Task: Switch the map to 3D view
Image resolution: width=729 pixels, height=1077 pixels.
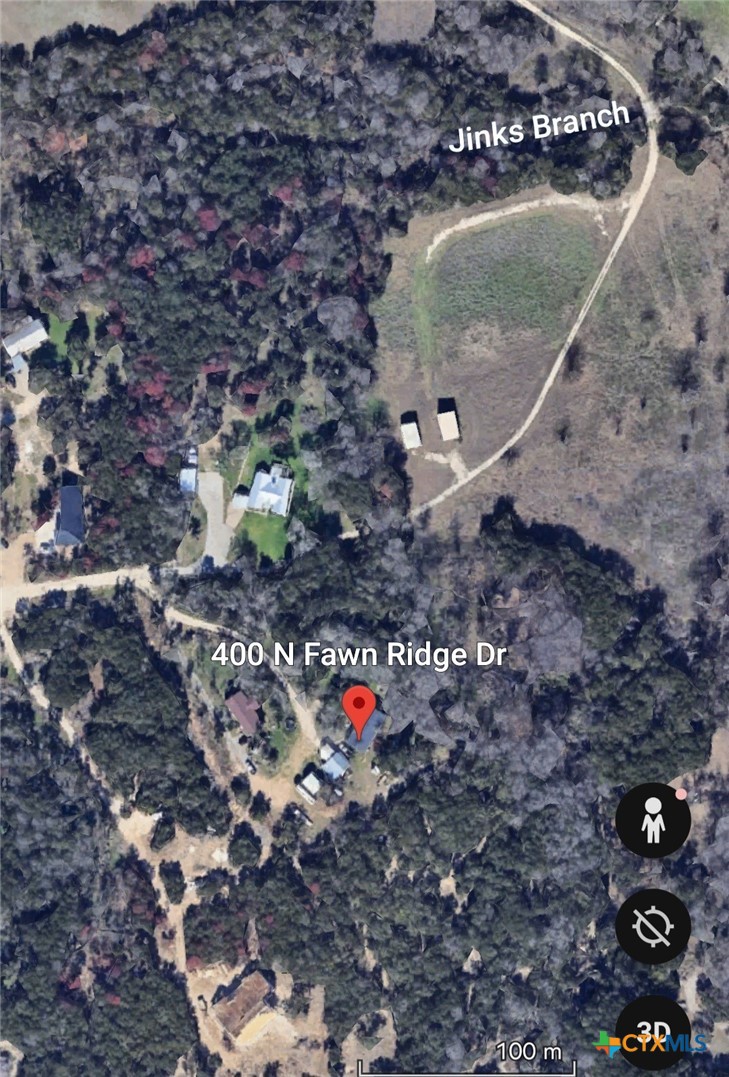Action: 652,1028
